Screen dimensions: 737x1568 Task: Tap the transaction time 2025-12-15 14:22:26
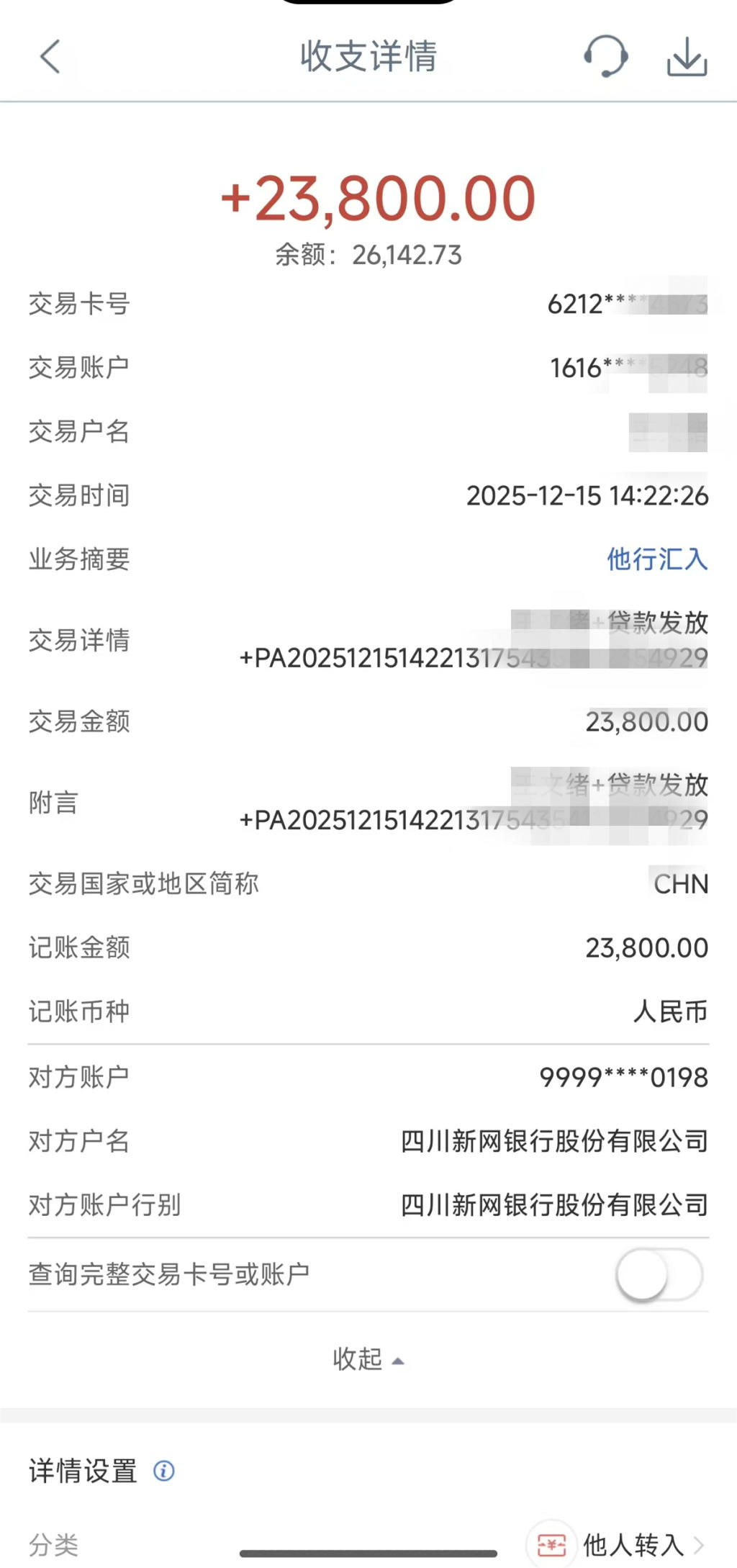pyautogui.click(x=587, y=495)
